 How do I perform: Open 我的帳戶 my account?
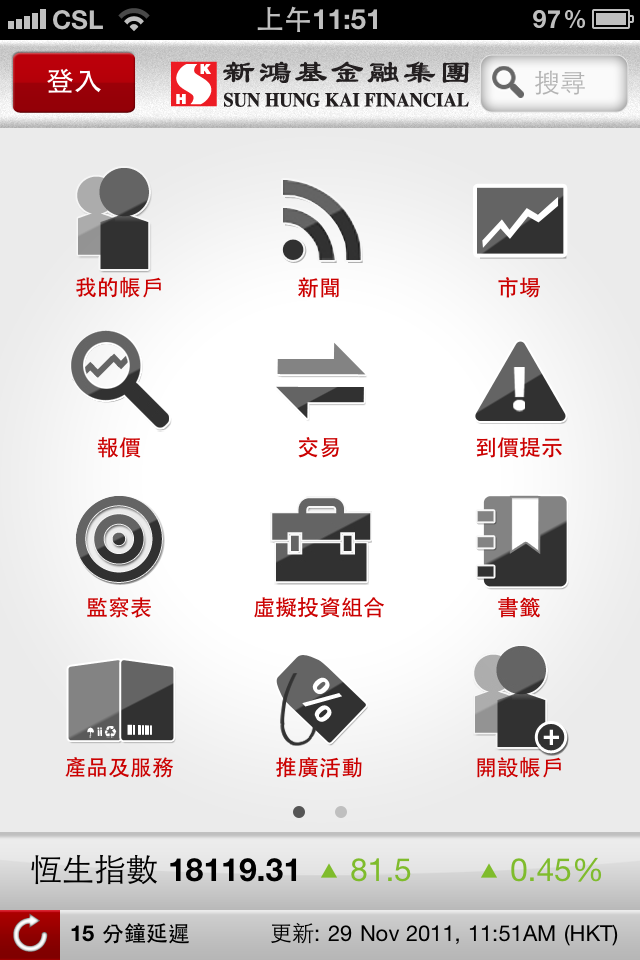[119, 232]
